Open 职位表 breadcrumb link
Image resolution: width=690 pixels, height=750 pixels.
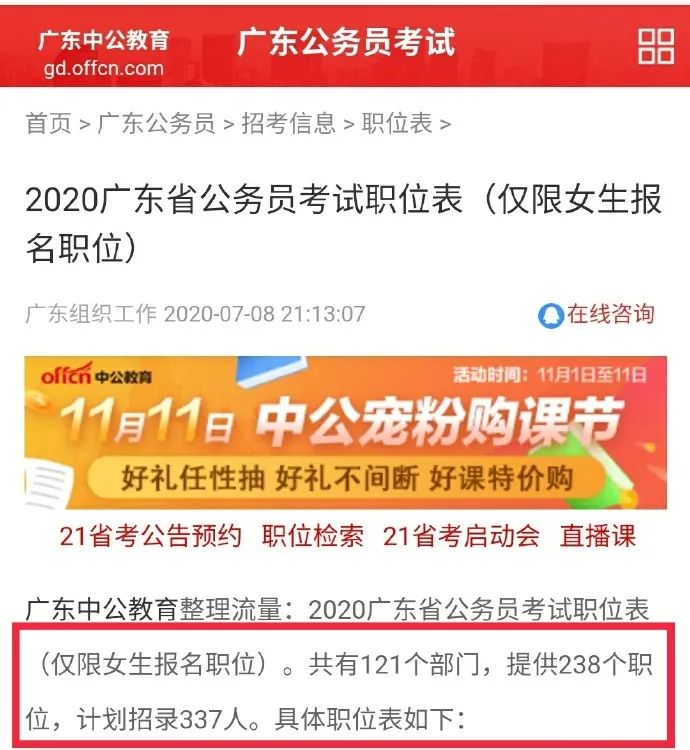[x=397, y=123]
